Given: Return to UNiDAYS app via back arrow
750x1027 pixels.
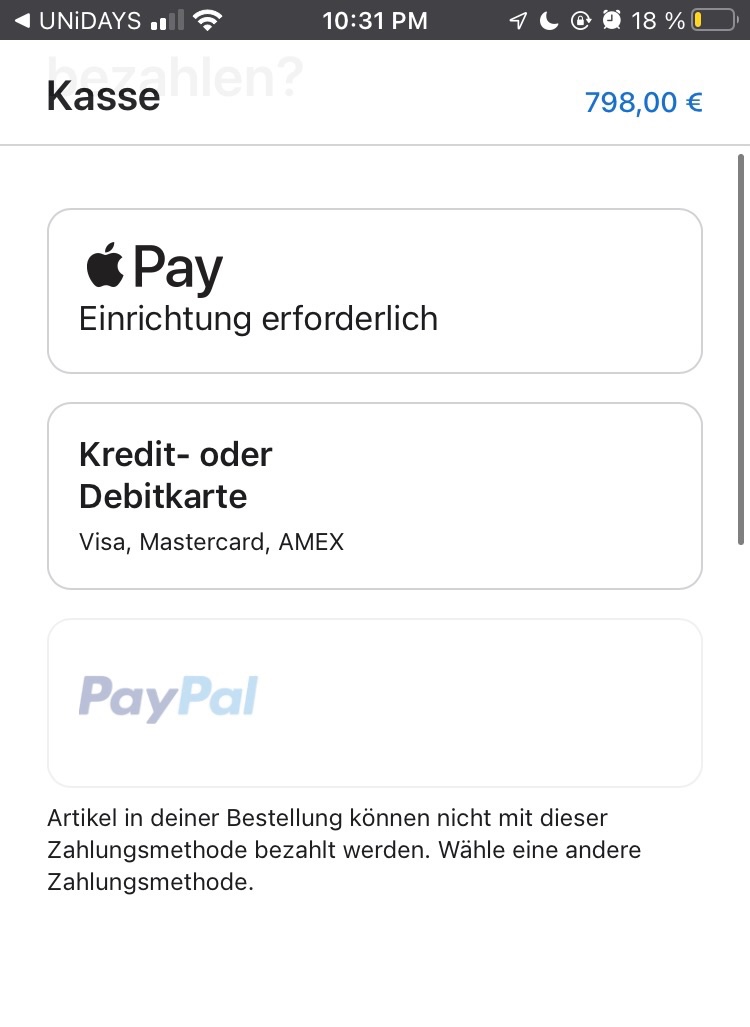Looking at the screenshot, I should pos(75,20).
